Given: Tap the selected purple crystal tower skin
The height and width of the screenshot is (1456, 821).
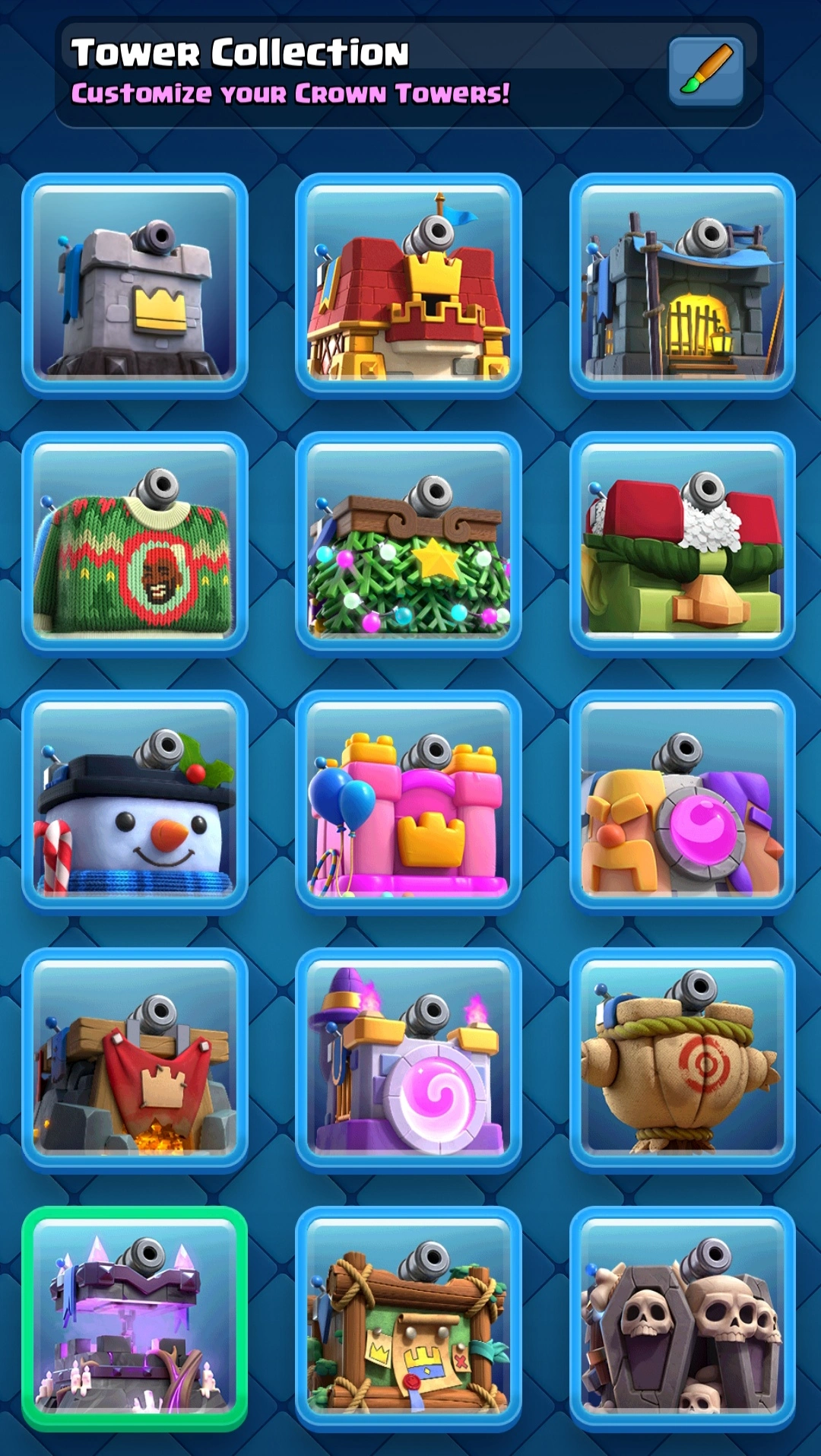Looking at the screenshot, I should click(x=135, y=1319).
